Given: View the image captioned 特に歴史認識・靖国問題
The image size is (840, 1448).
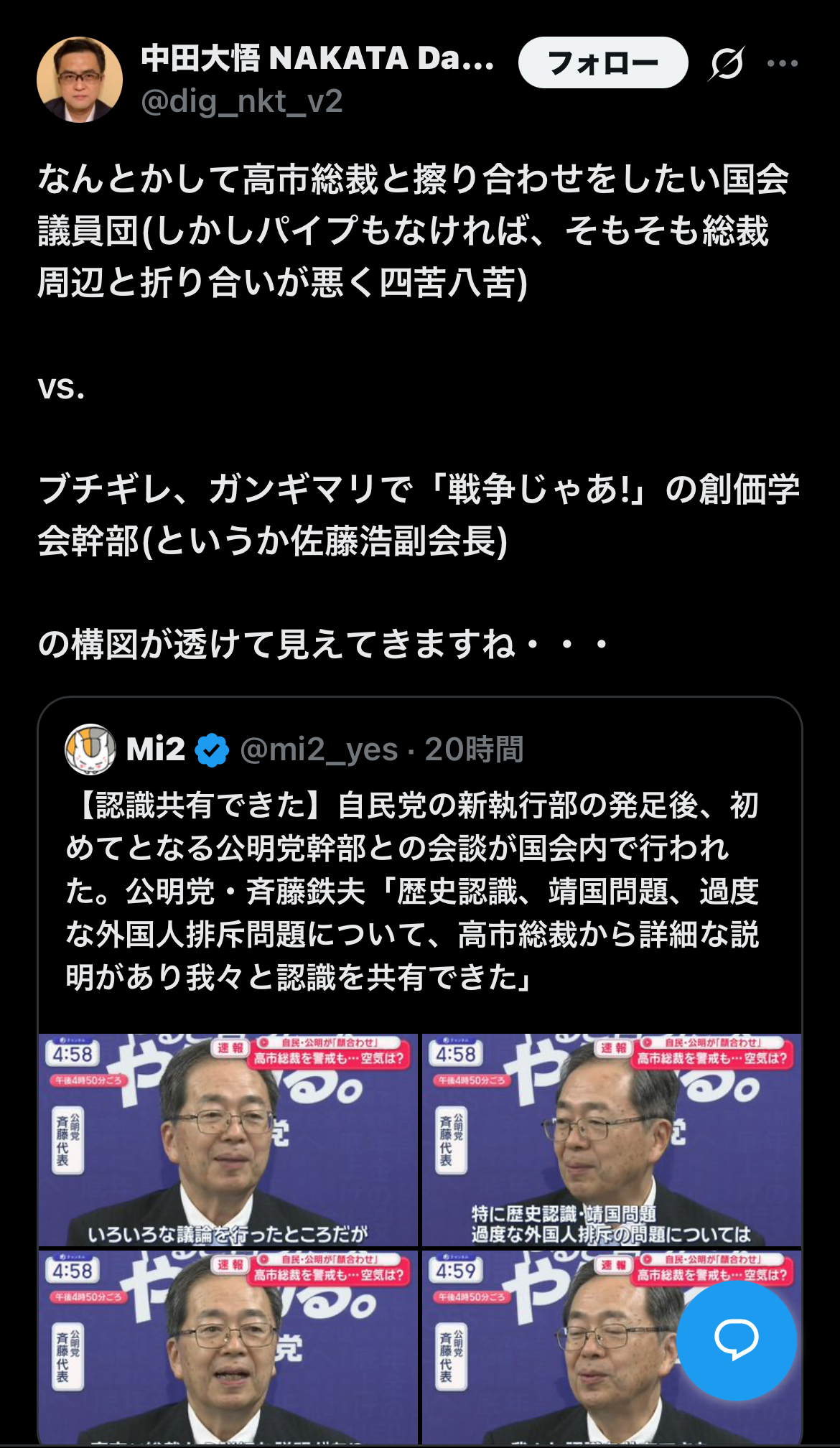Looking at the screenshot, I should coord(611,1140).
